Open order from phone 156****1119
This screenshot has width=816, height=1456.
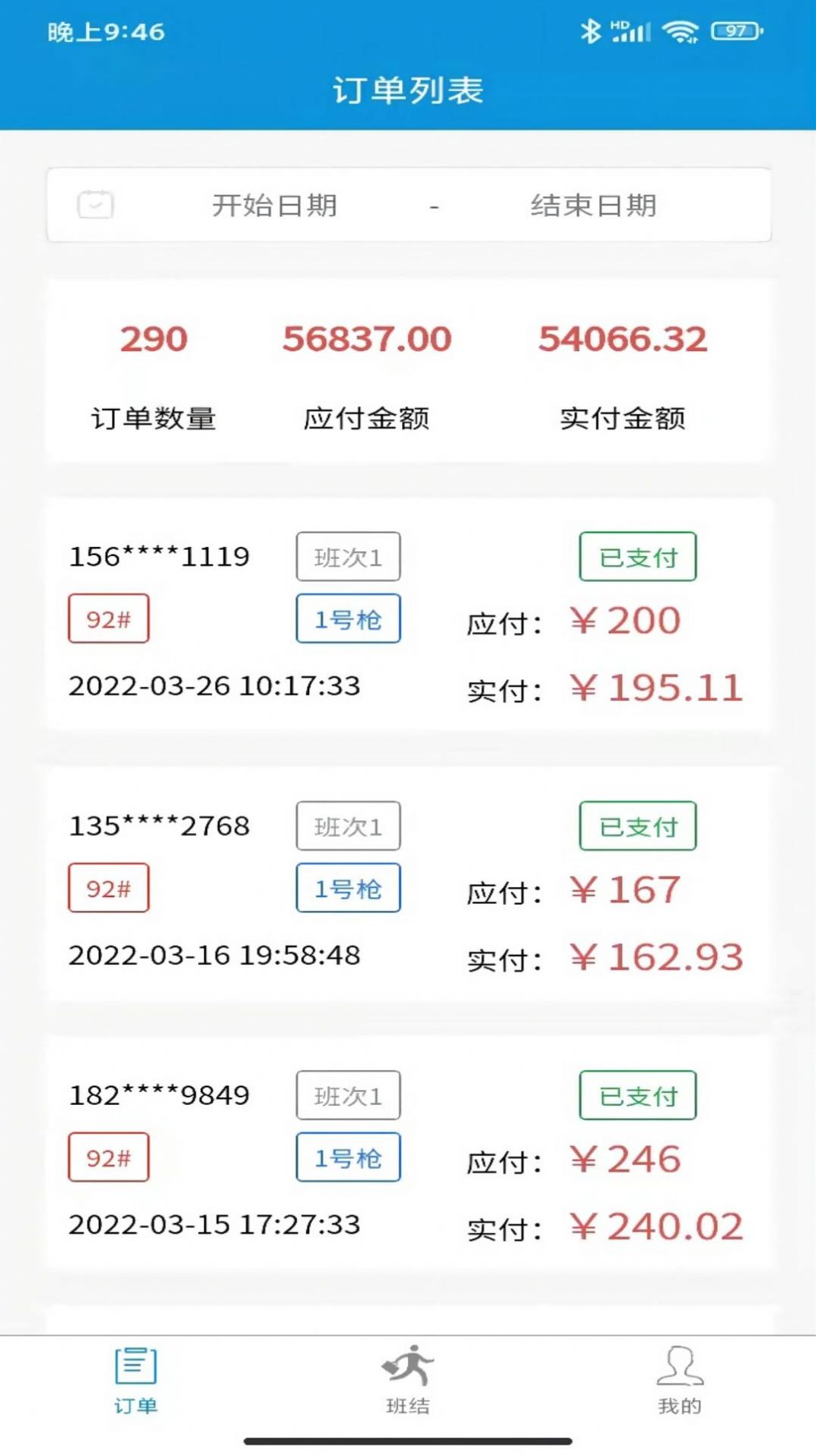160,556
